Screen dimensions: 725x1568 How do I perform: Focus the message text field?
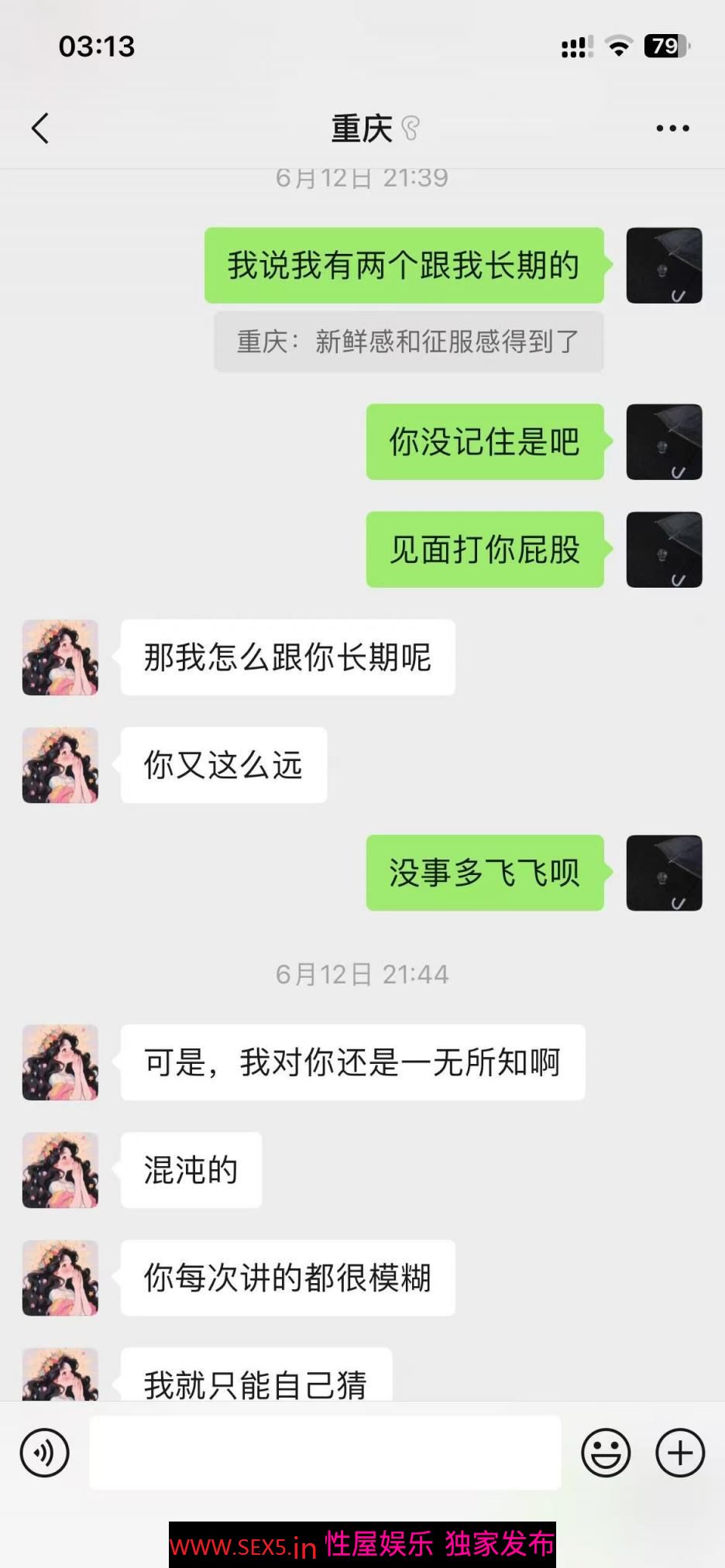tap(325, 1453)
